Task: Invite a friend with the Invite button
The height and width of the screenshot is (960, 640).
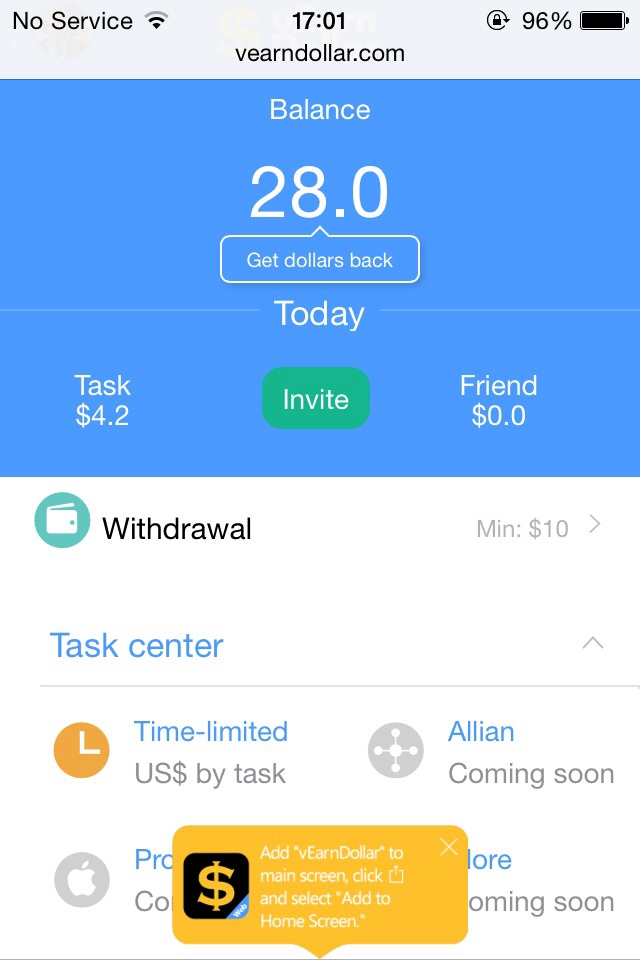Action: click(x=316, y=399)
